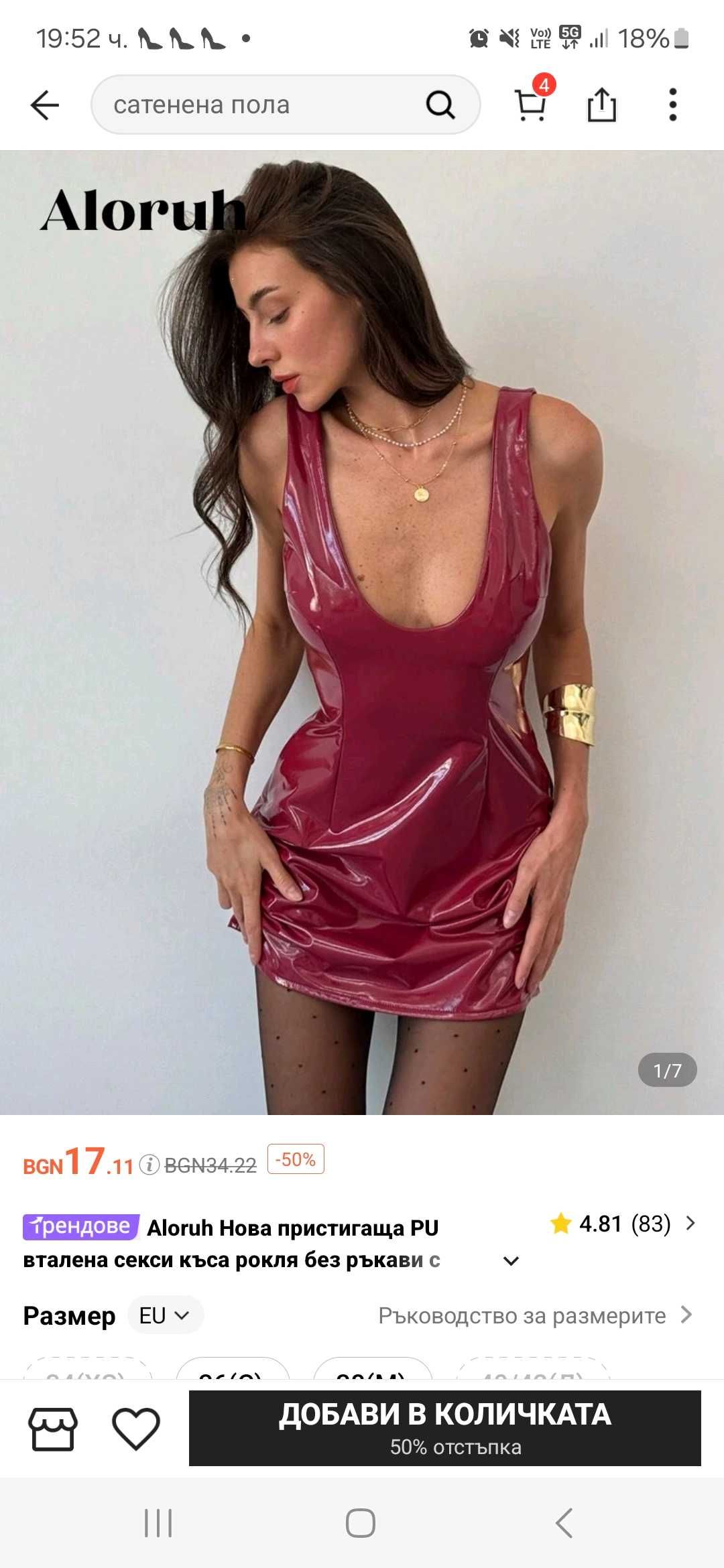This screenshot has width=724, height=1568.
Task: Add the dress to wishlist heart
Action: tap(136, 1429)
